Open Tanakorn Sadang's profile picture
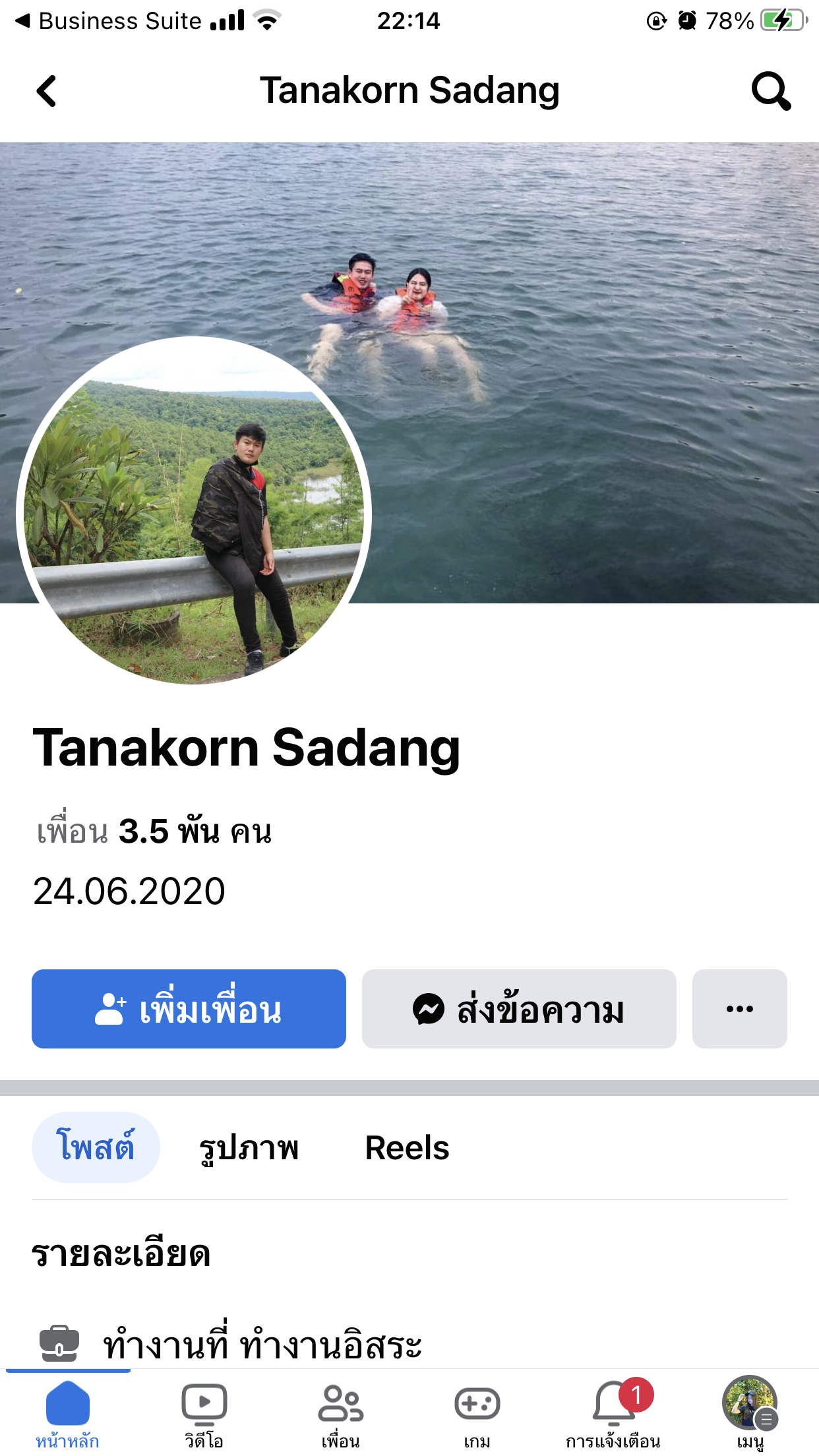This screenshot has height=1456, width=819. (x=194, y=512)
